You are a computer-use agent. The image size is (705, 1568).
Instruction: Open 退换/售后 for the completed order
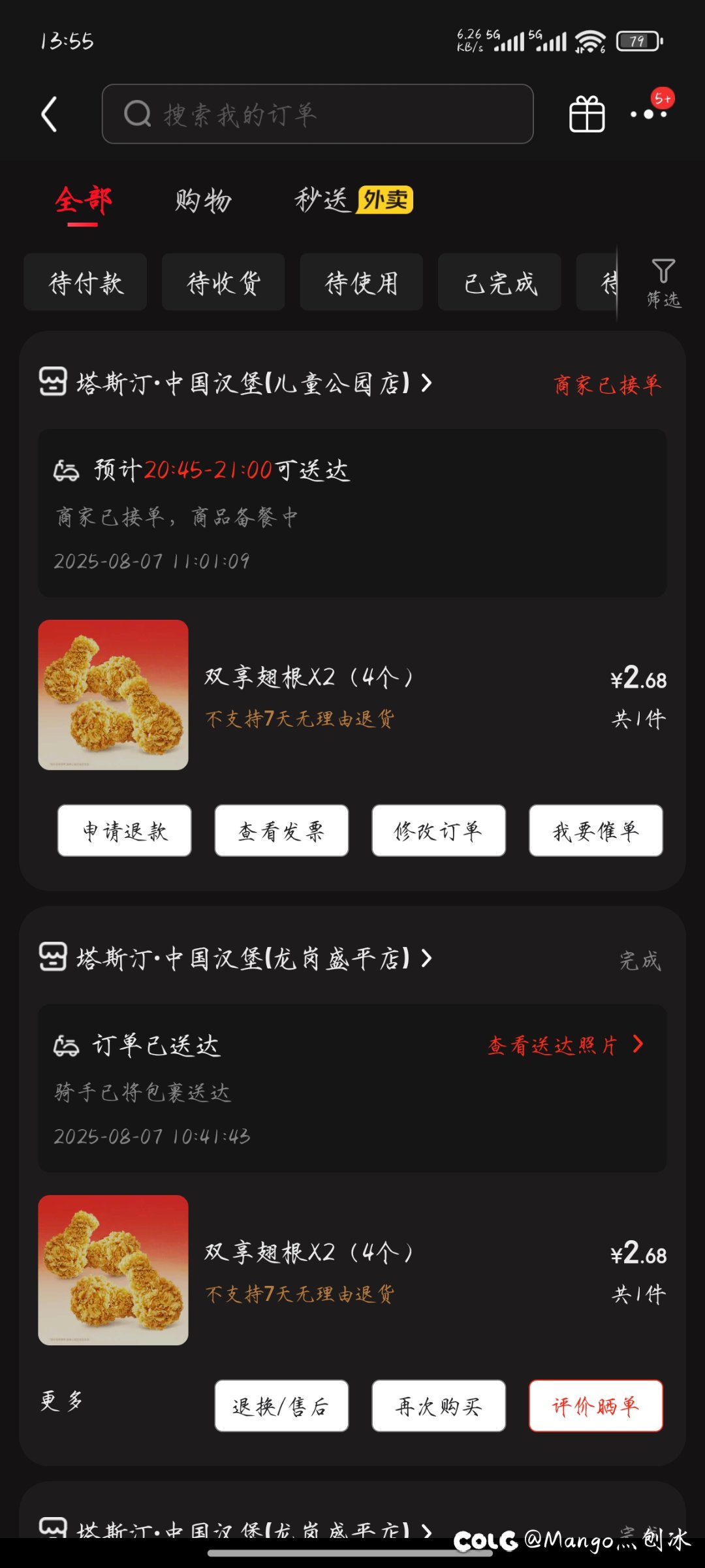281,1406
